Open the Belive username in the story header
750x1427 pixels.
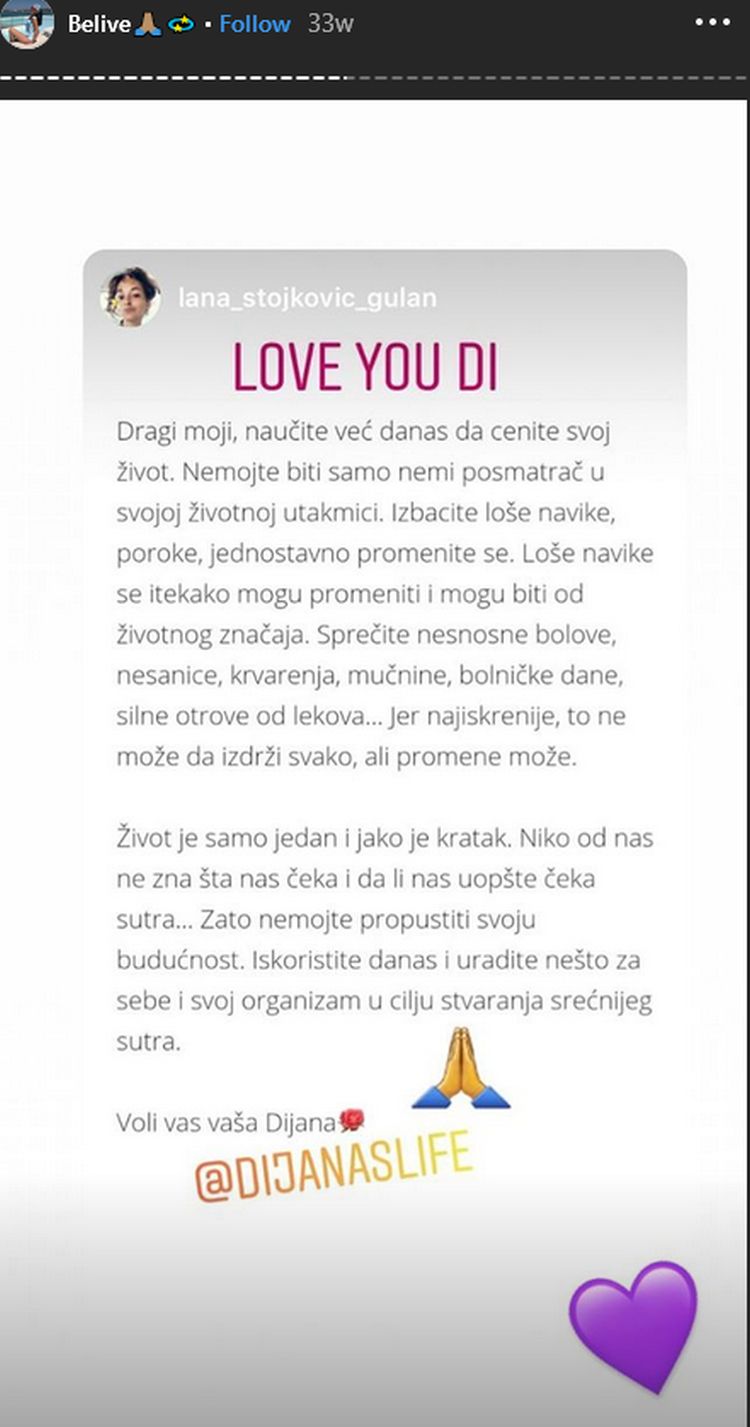(x=99, y=24)
